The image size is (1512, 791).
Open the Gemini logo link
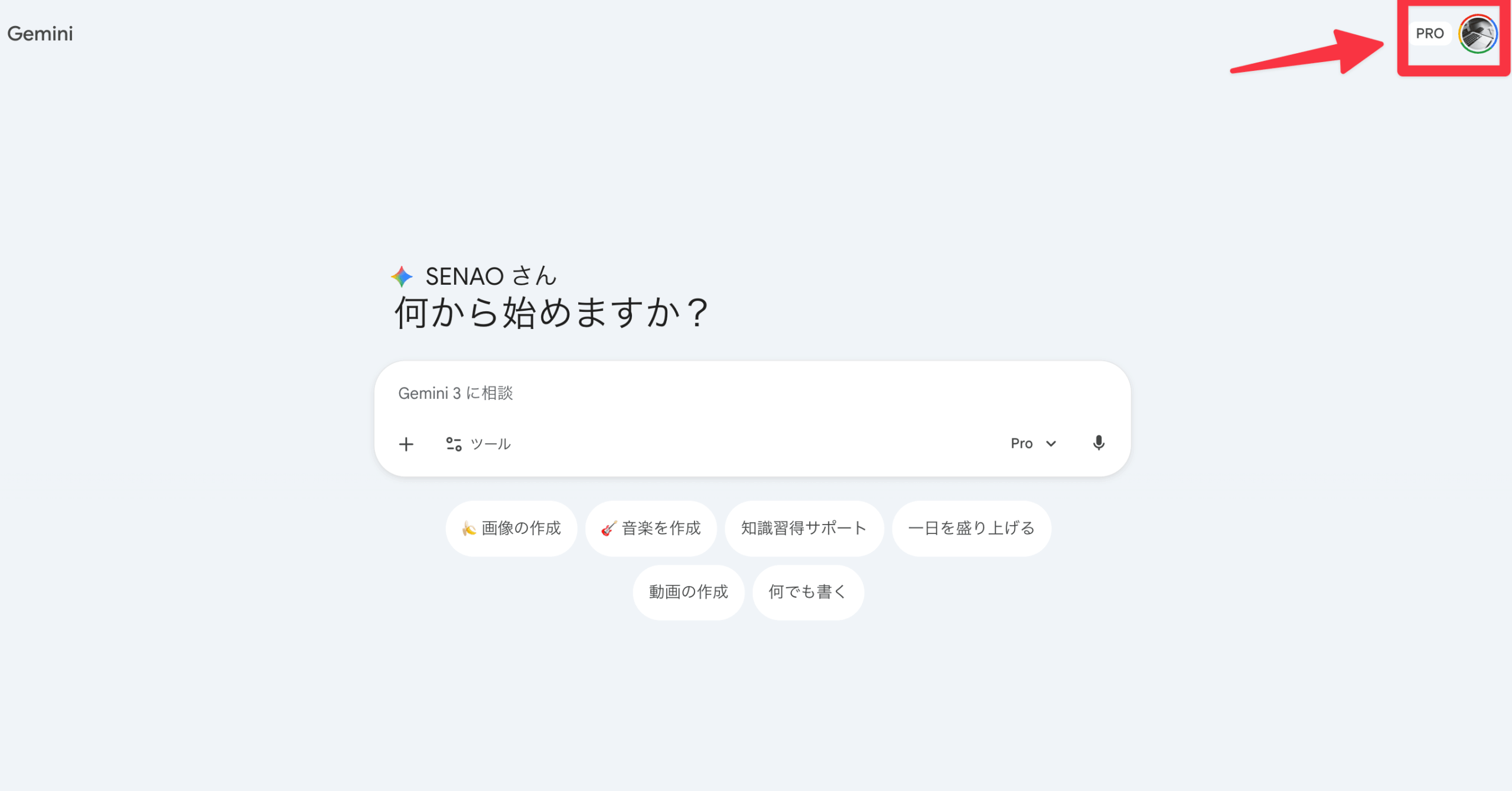(40, 34)
